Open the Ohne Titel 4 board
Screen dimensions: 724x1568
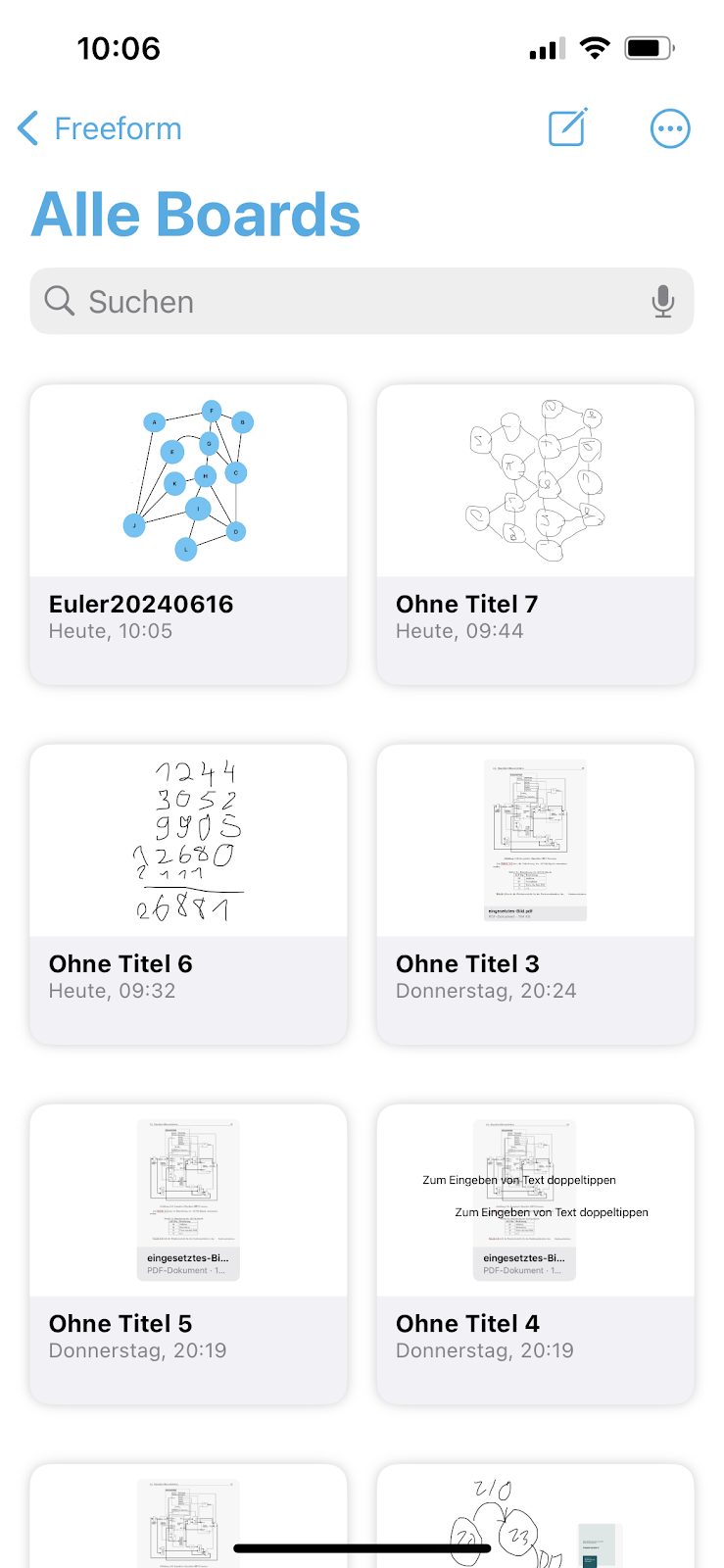[x=535, y=1253]
